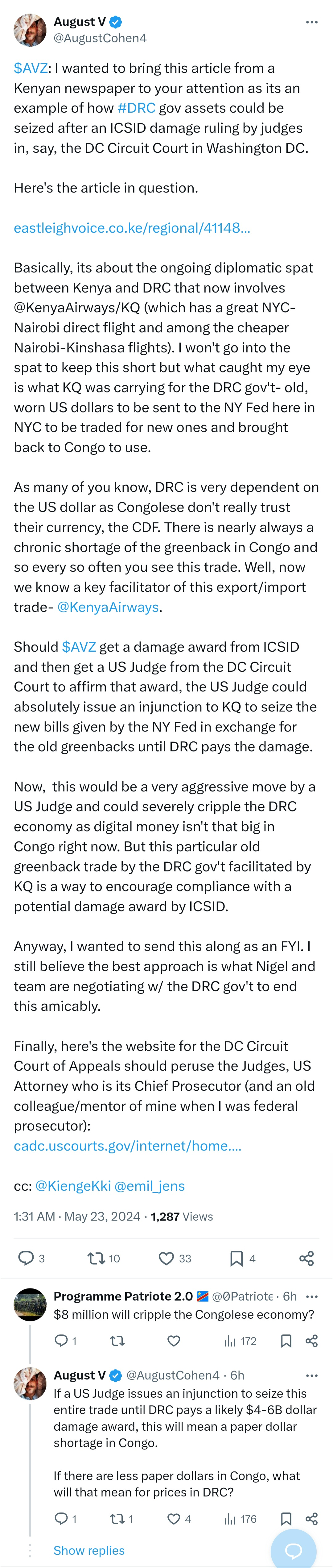This screenshot has height=1568, width=333.
Task: Share the main tweet
Action: tap(307, 1258)
